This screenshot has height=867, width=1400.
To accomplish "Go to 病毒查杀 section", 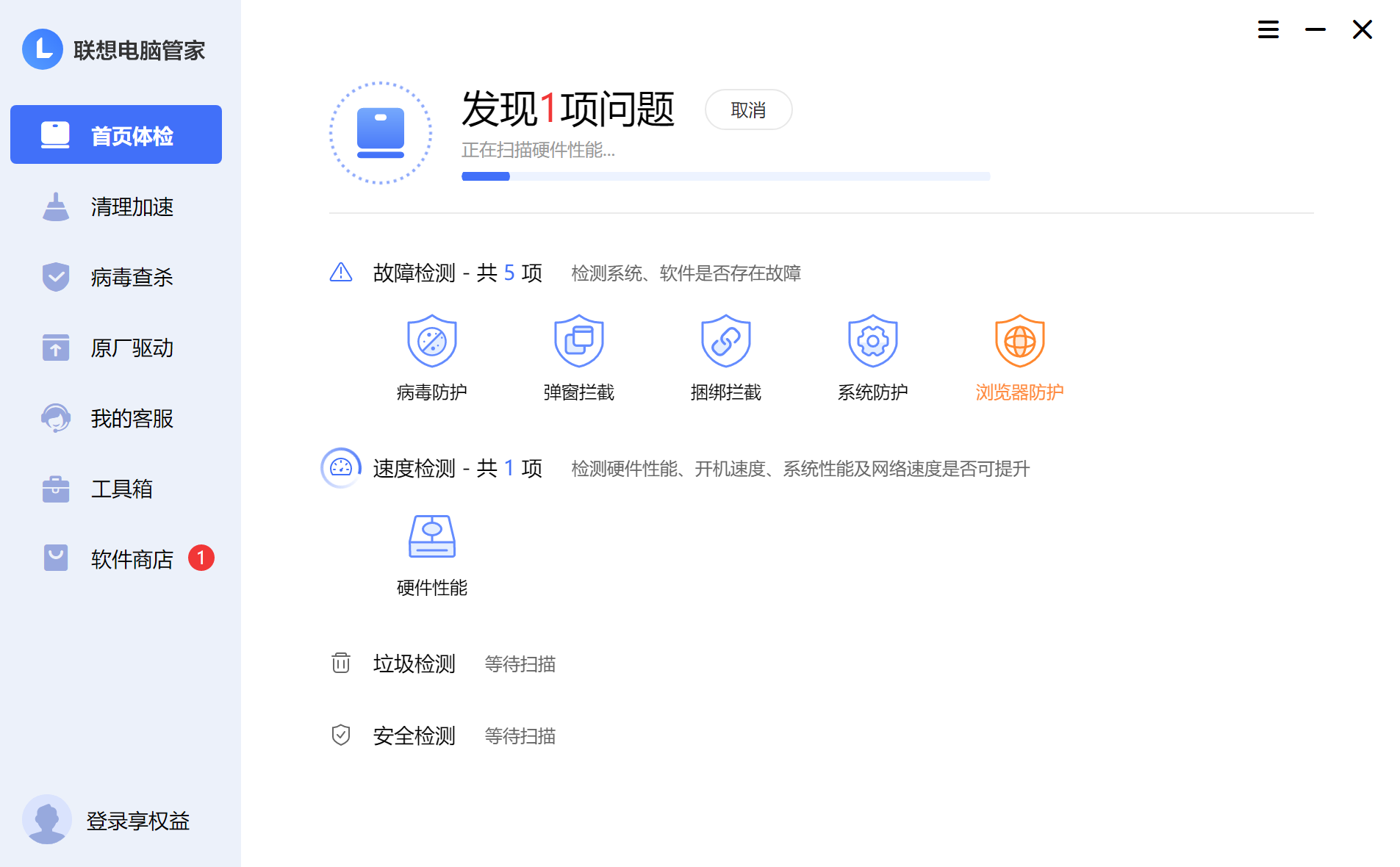I will coord(116,277).
